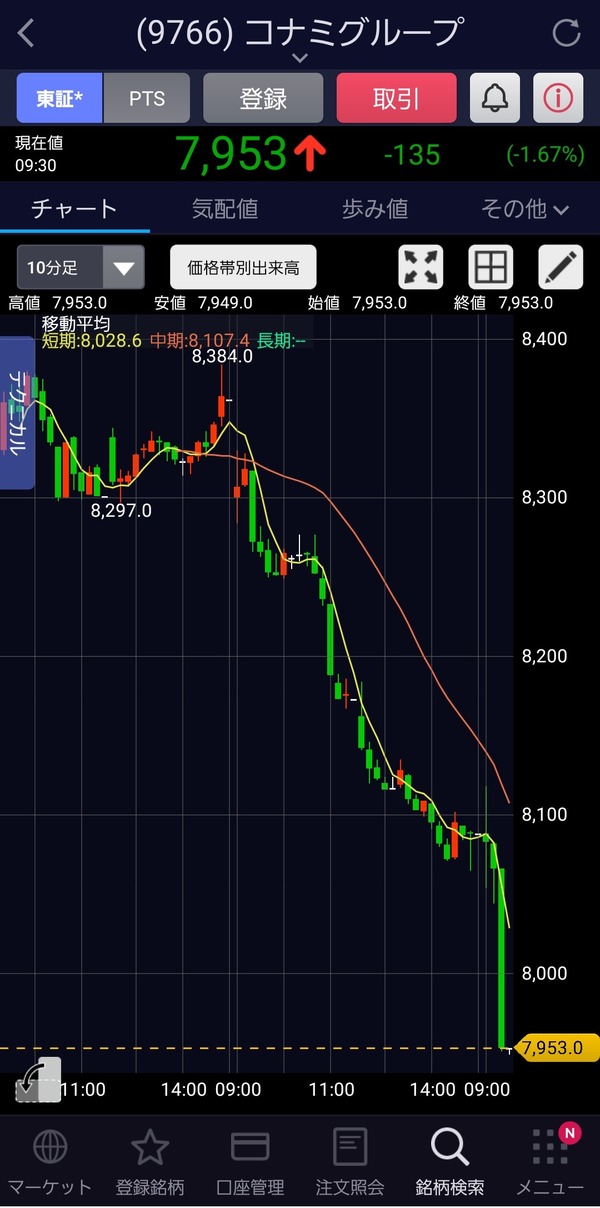Tap the 登録 button

point(263,98)
